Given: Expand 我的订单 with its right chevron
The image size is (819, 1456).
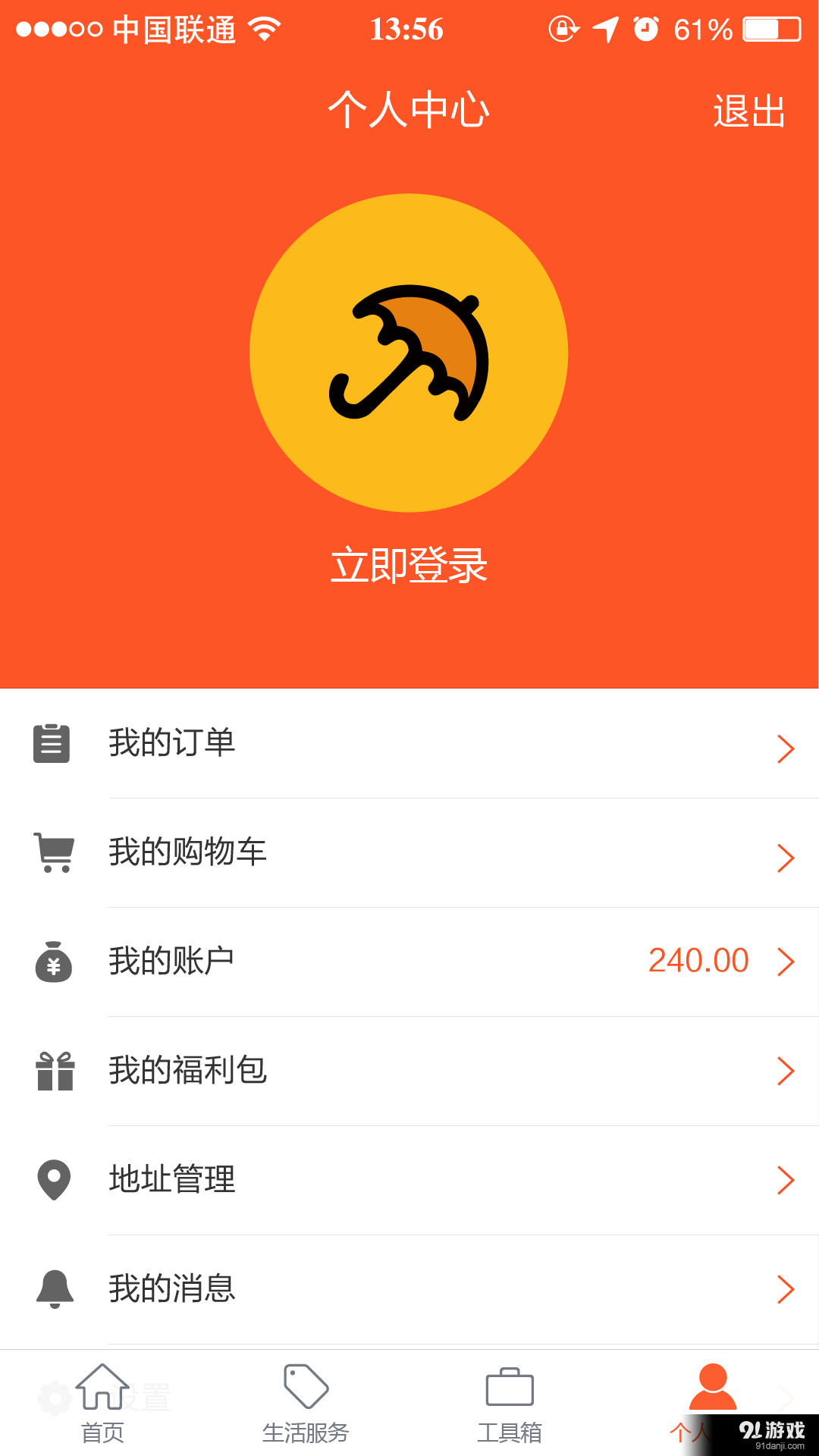Looking at the screenshot, I should point(786,749).
